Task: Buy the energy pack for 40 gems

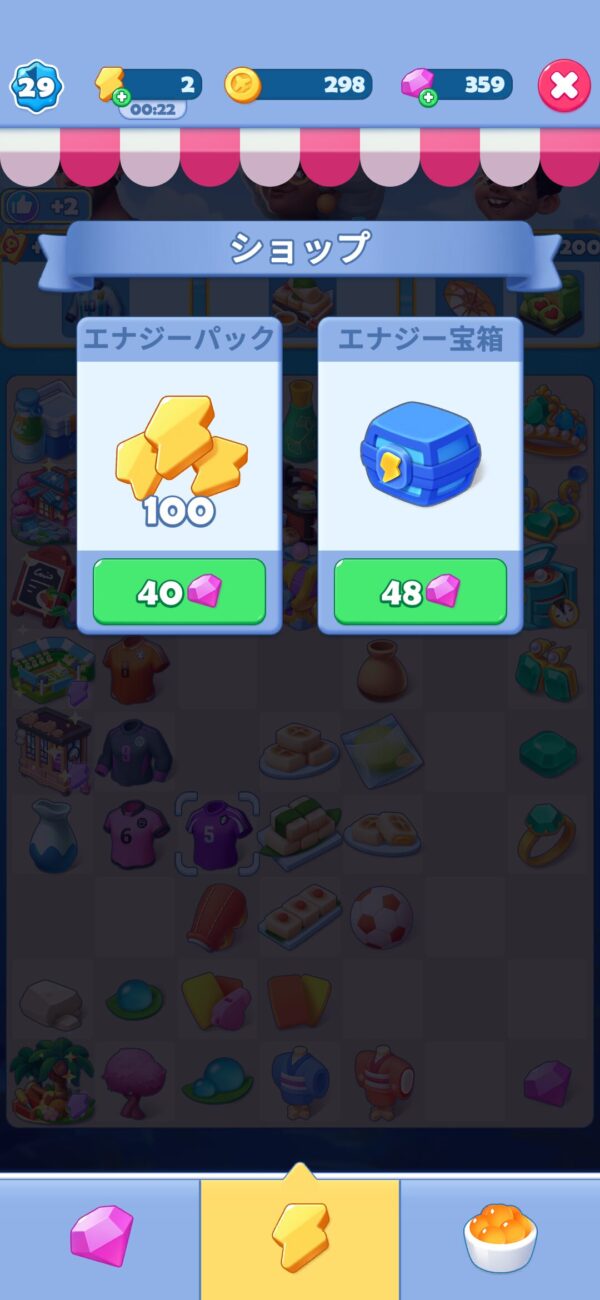Action: 179,592
